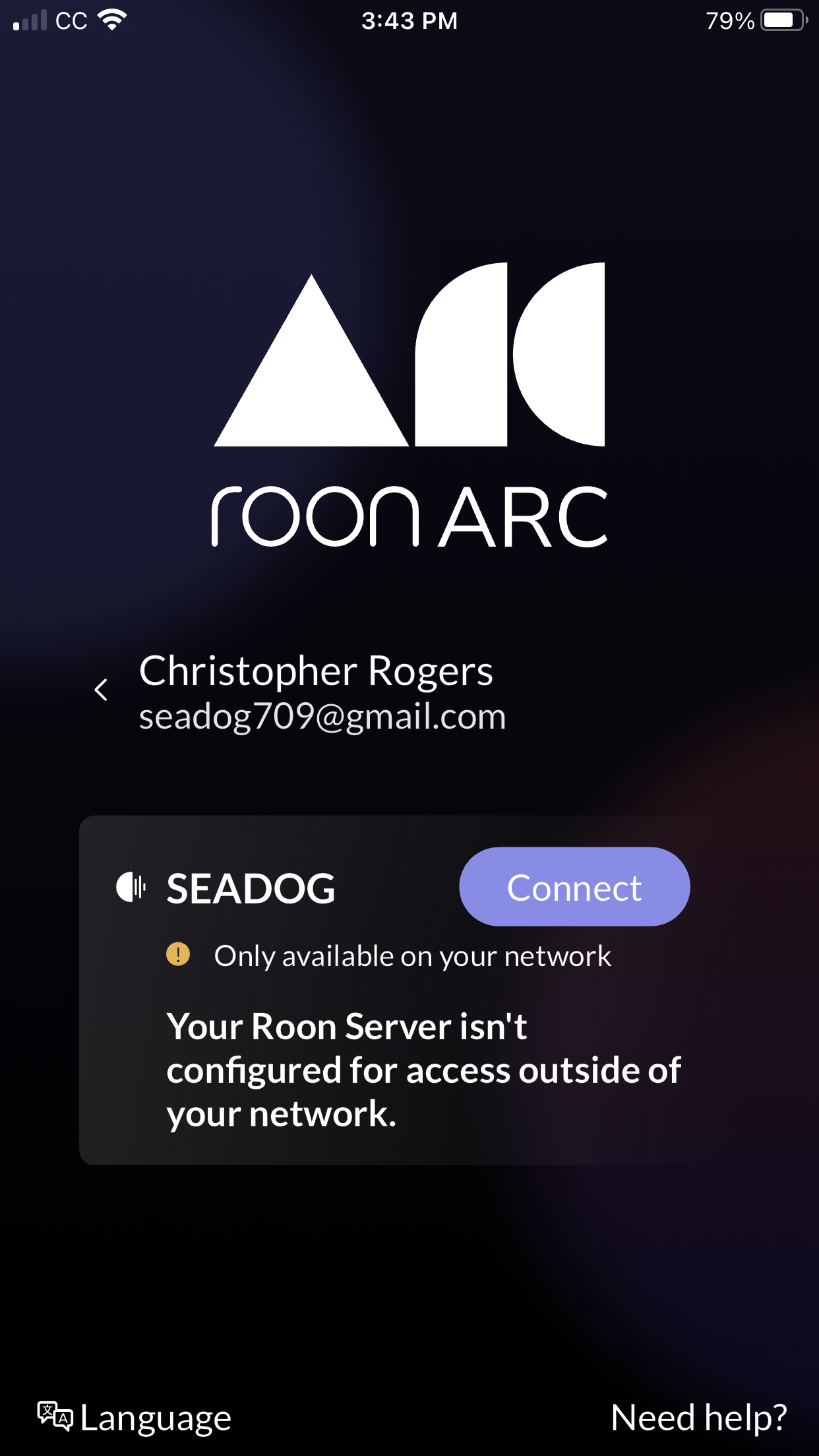Open the Need help? link
This screenshot has height=1456, width=819.
(698, 1418)
